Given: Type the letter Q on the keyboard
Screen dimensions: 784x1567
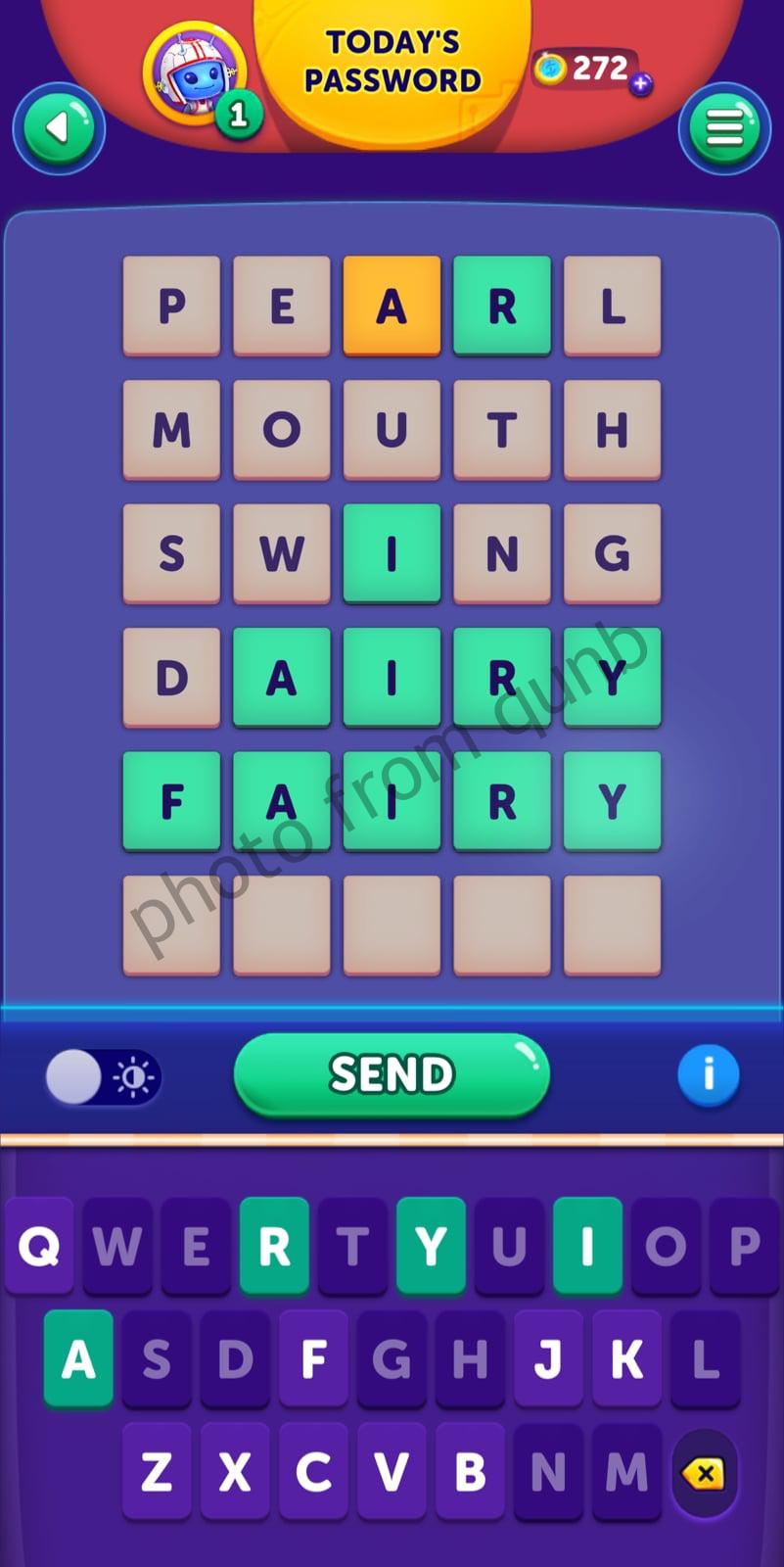Looking at the screenshot, I should [39, 1246].
